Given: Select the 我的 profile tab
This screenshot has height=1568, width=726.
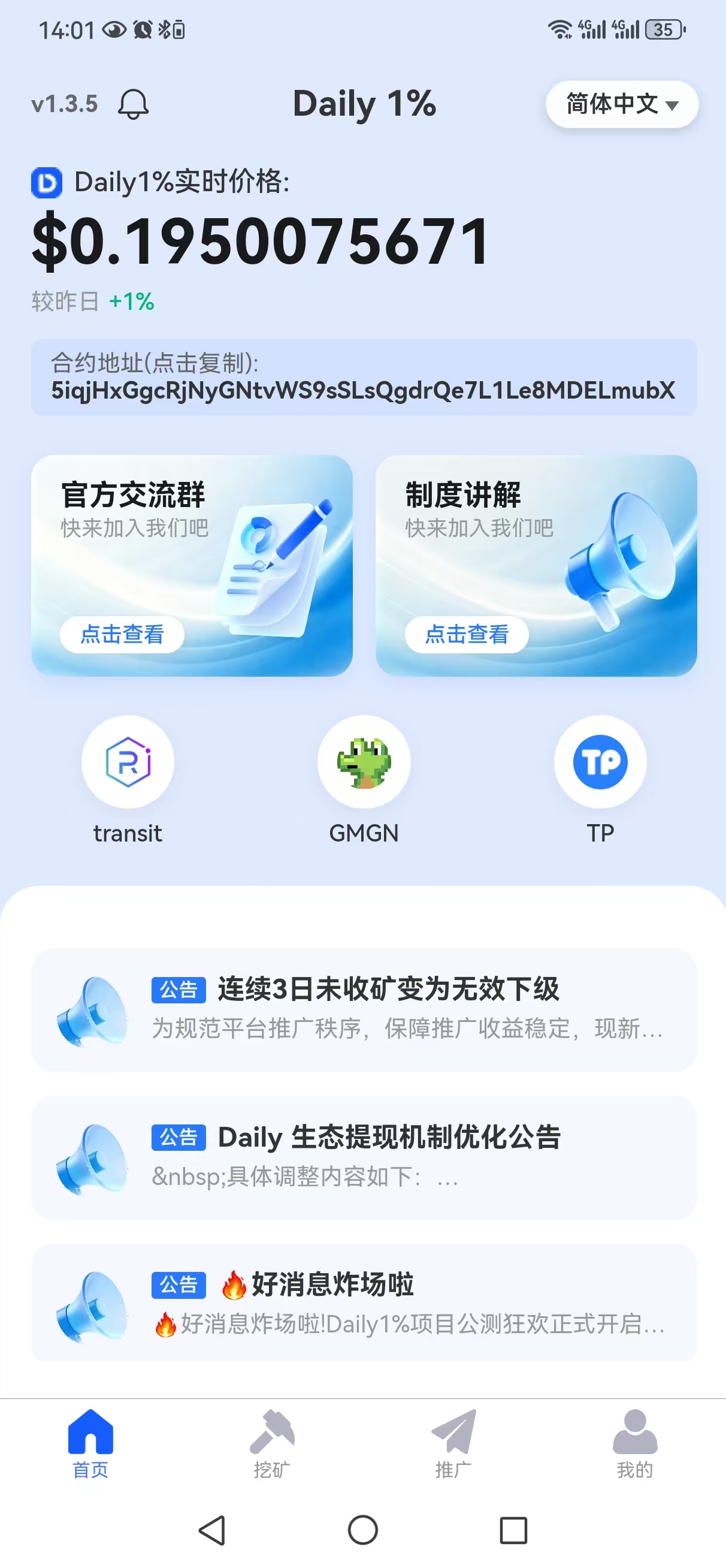Looking at the screenshot, I should tap(635, 1443).
